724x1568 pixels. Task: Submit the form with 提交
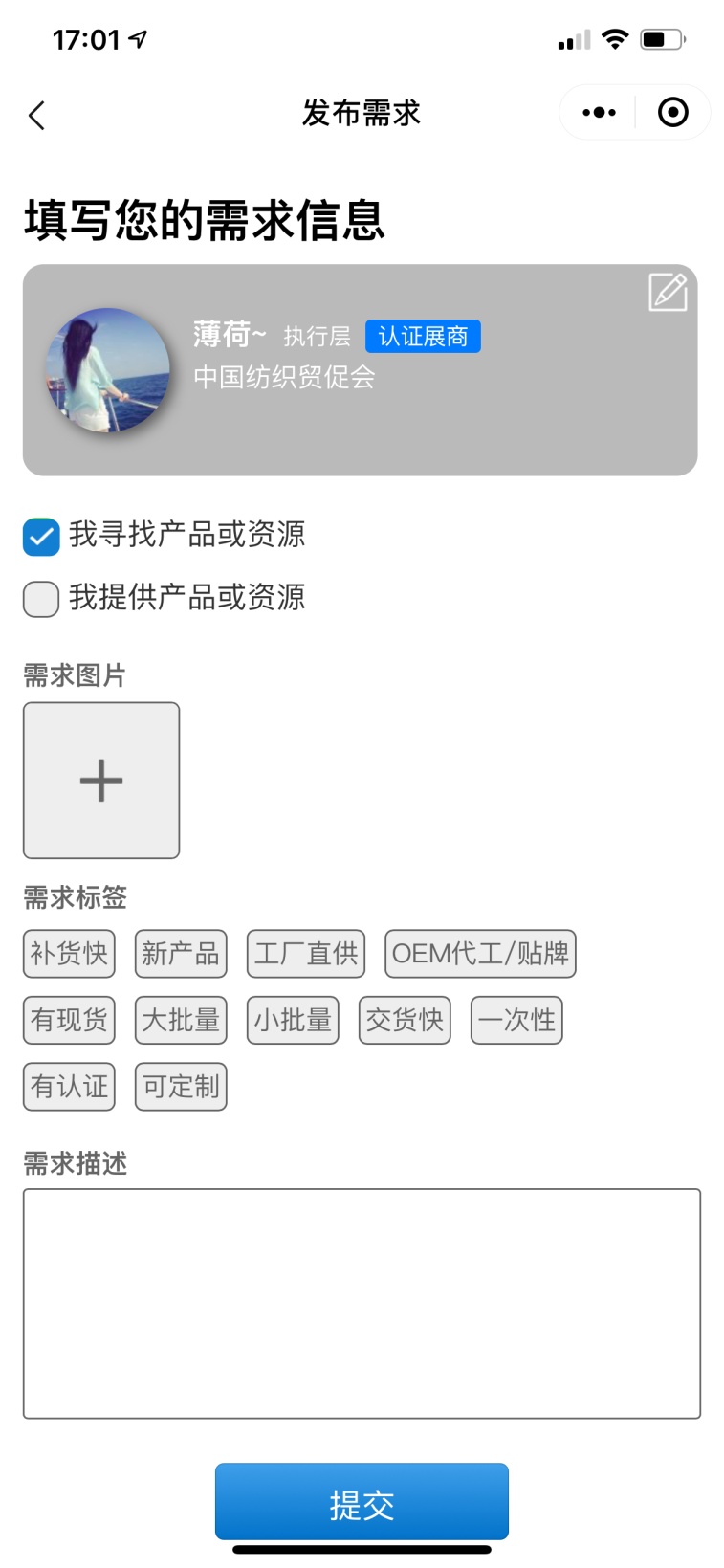point(362,1502)
